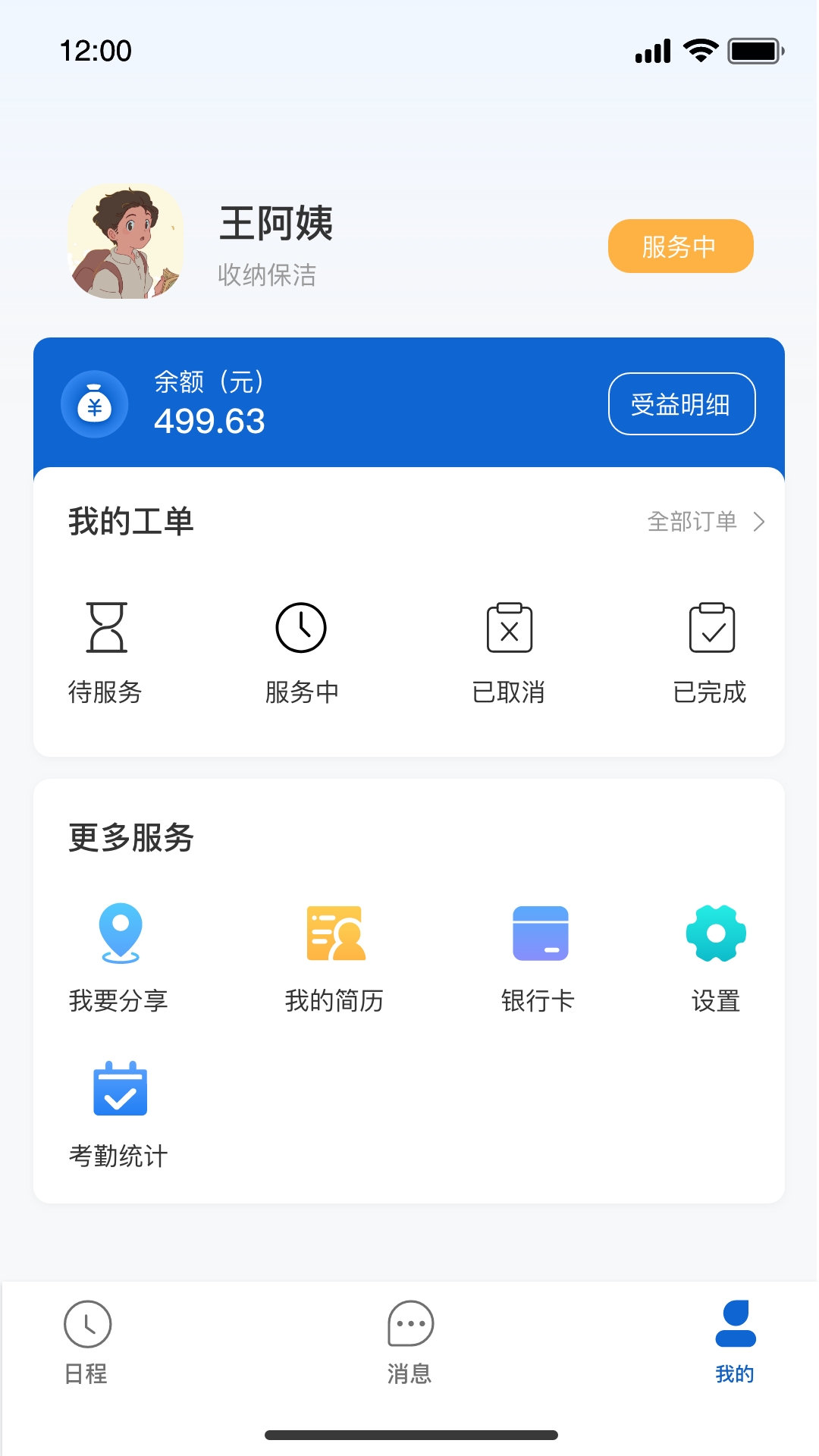Tap the 全部订单 link
This screenshot has height=1456, width=819.
692,521
